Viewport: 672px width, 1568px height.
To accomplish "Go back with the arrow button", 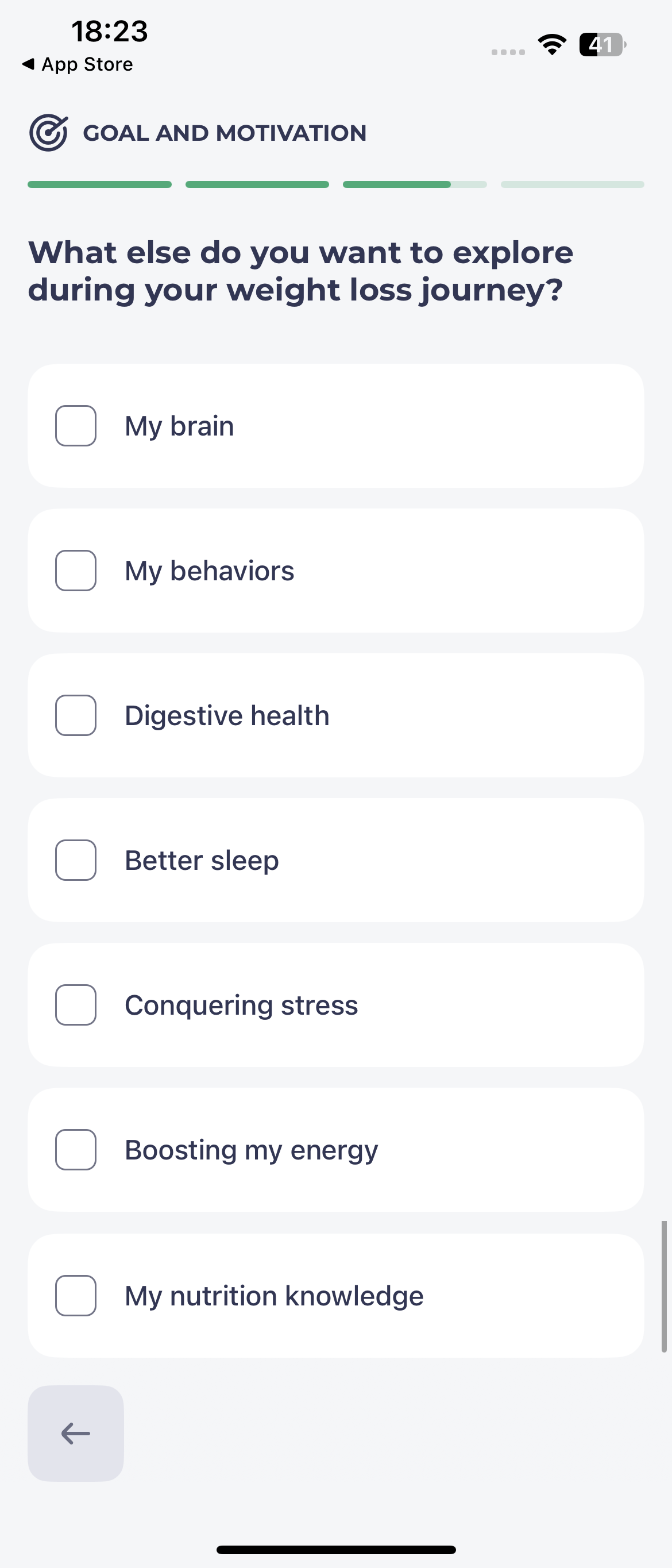I will click(76, 1434).
